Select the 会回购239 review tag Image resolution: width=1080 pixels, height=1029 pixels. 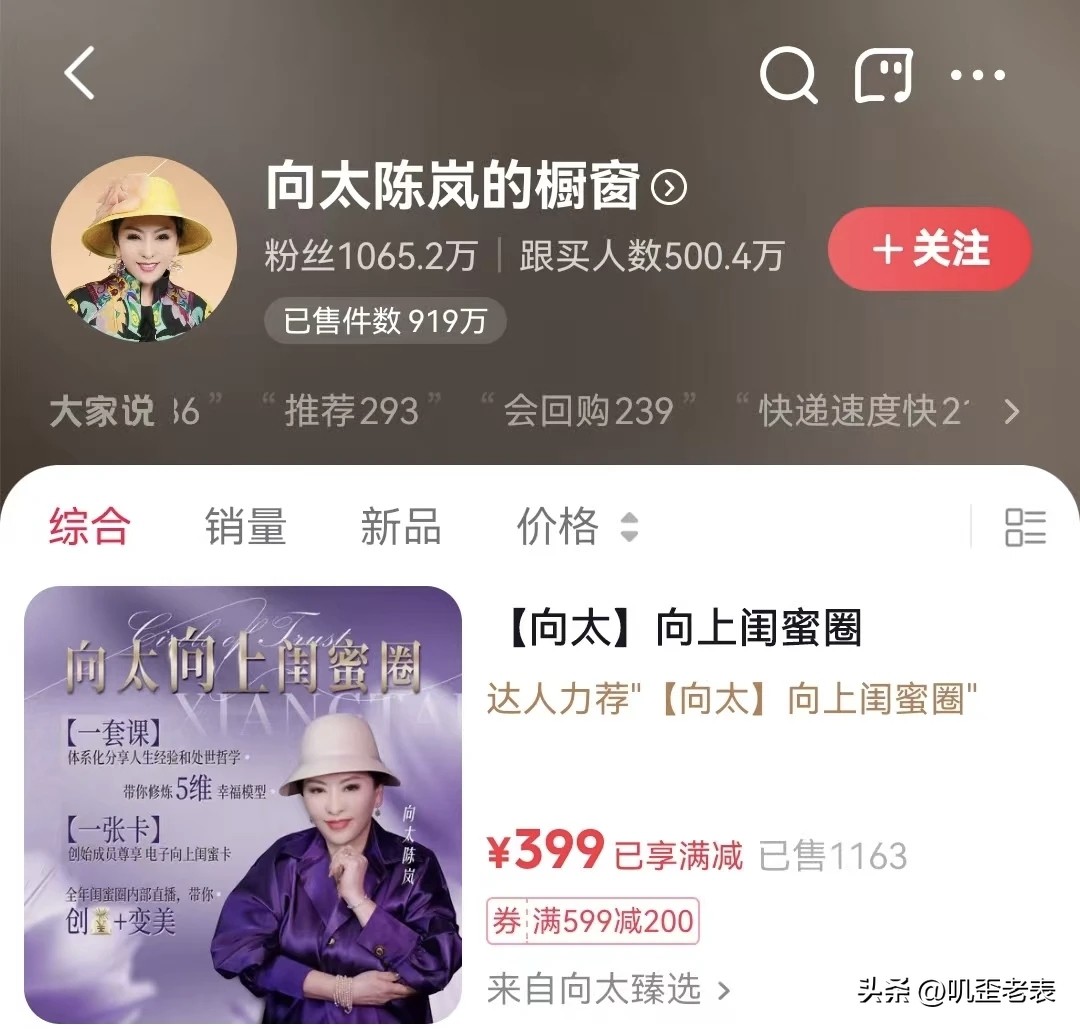[x=588, y=411]
